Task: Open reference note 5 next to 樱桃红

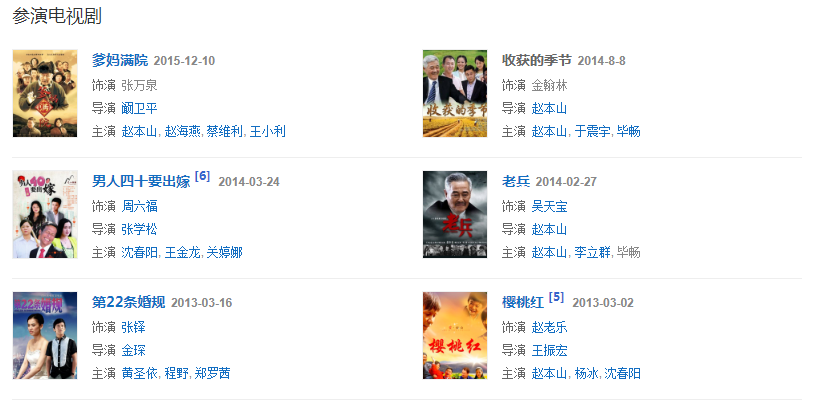Action: [x=557, y=297]
